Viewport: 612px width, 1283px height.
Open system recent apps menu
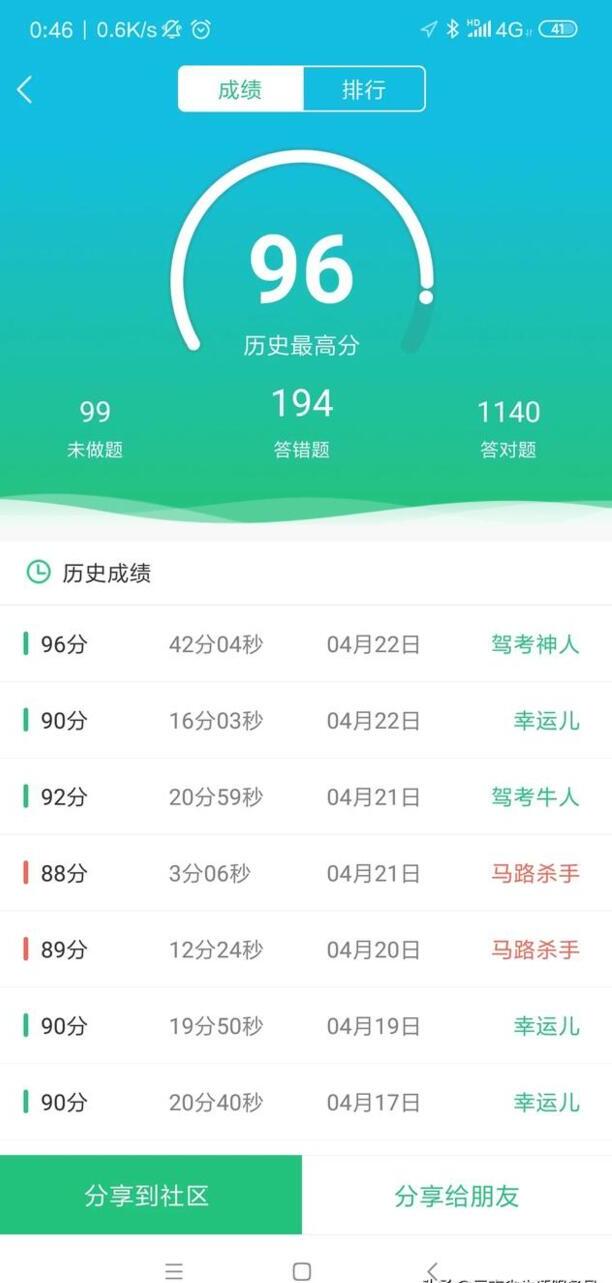174,1270
